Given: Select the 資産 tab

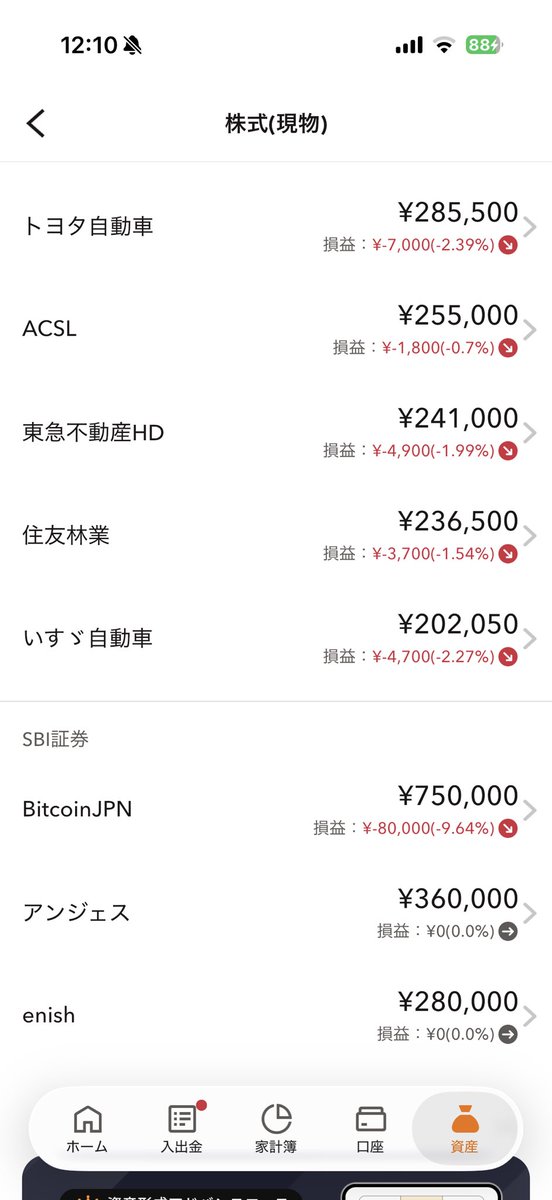Looking at the screenshot, I should [464, 1129].
